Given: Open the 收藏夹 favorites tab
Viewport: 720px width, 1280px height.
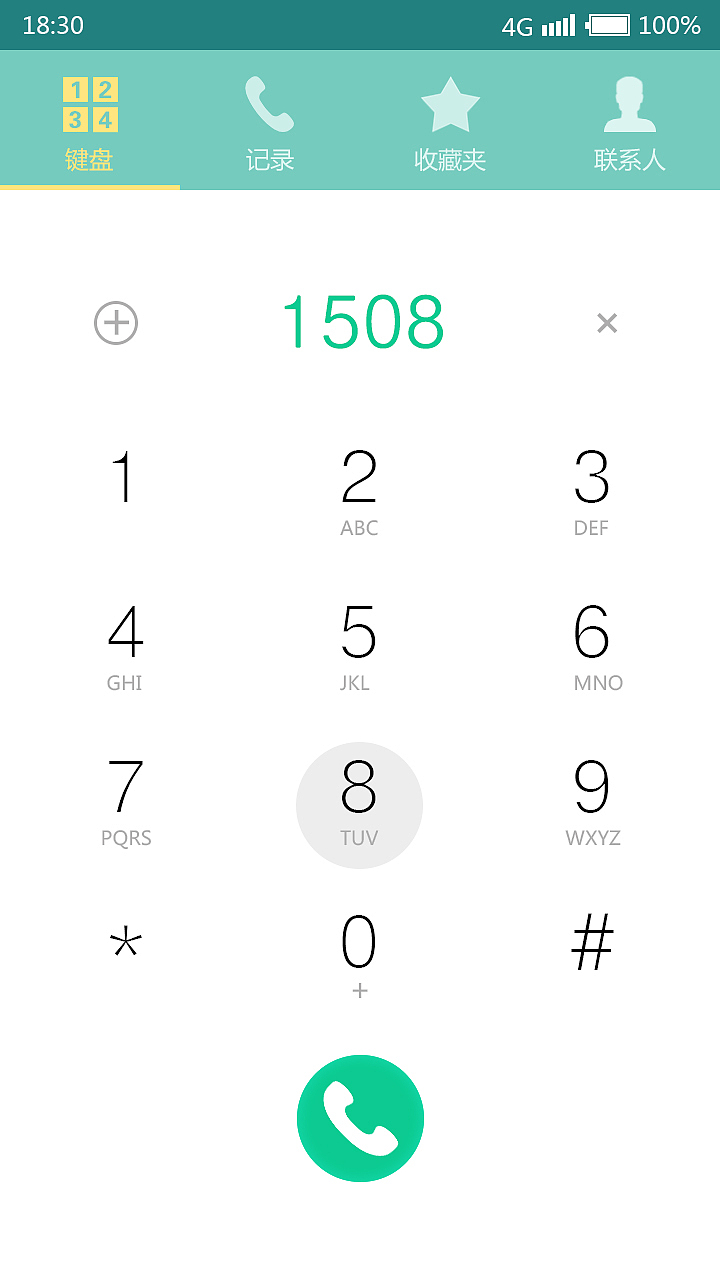Looking at the screenshot, I should [x=450, y=122].
